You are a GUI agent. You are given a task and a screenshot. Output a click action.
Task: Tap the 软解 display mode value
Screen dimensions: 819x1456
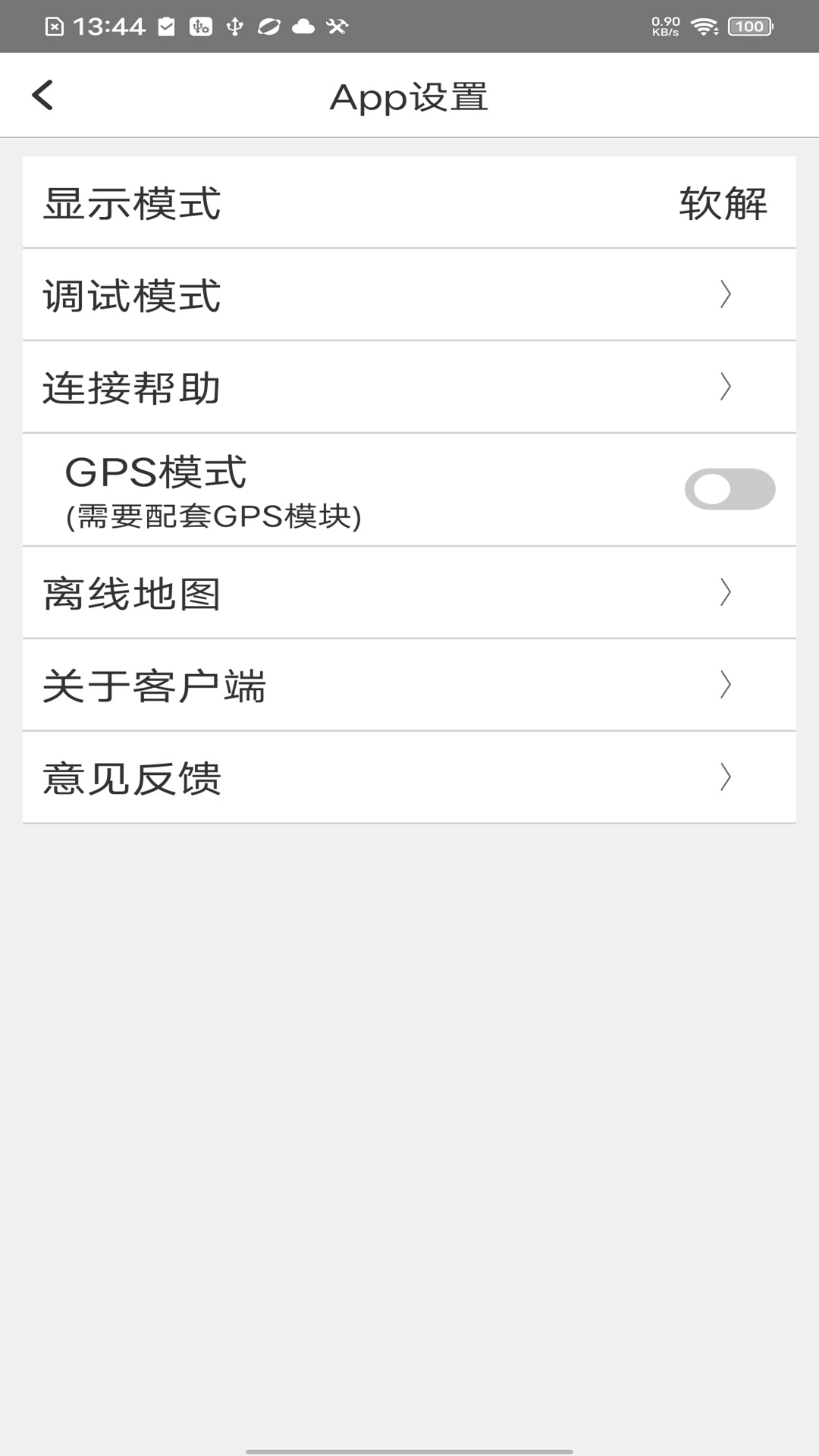723,202
